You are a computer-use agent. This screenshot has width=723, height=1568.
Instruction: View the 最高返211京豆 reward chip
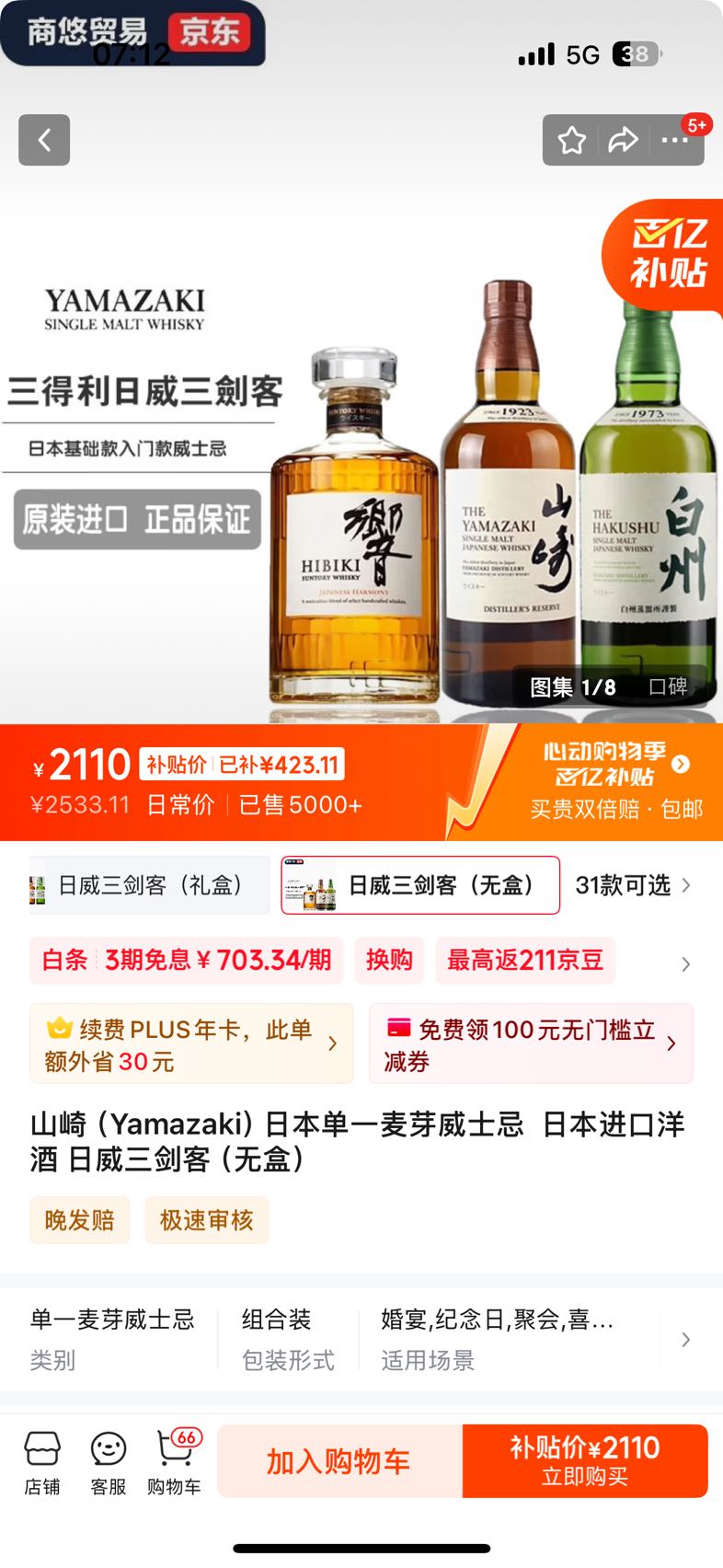point(525,961)
